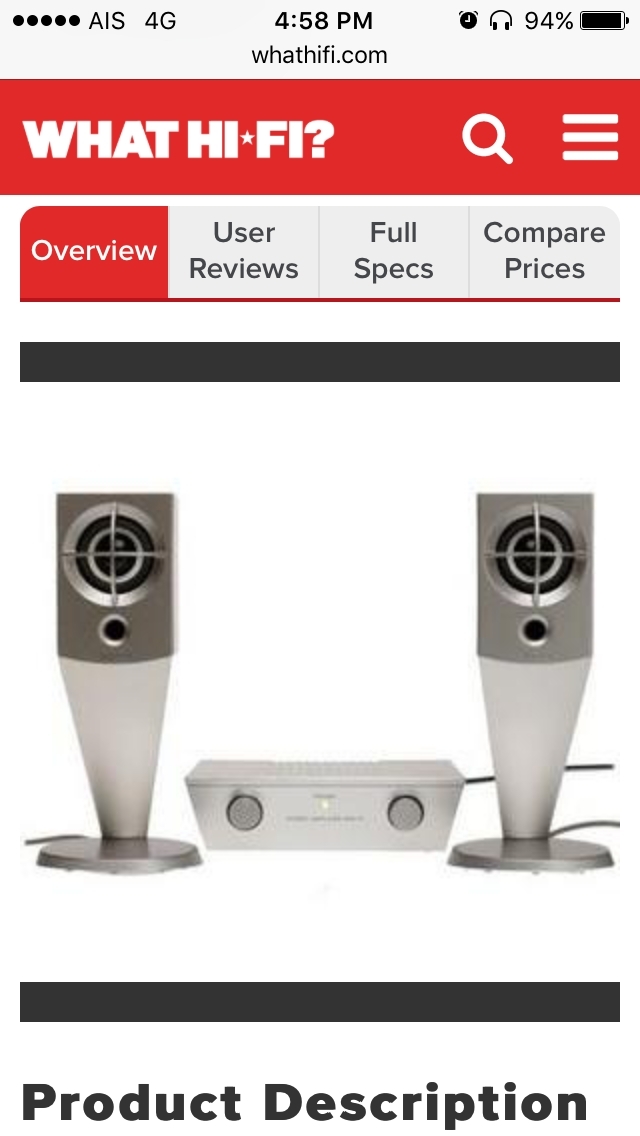640x1136 pixels.
Task: View the speaker product image
Action: coord(320,680)
